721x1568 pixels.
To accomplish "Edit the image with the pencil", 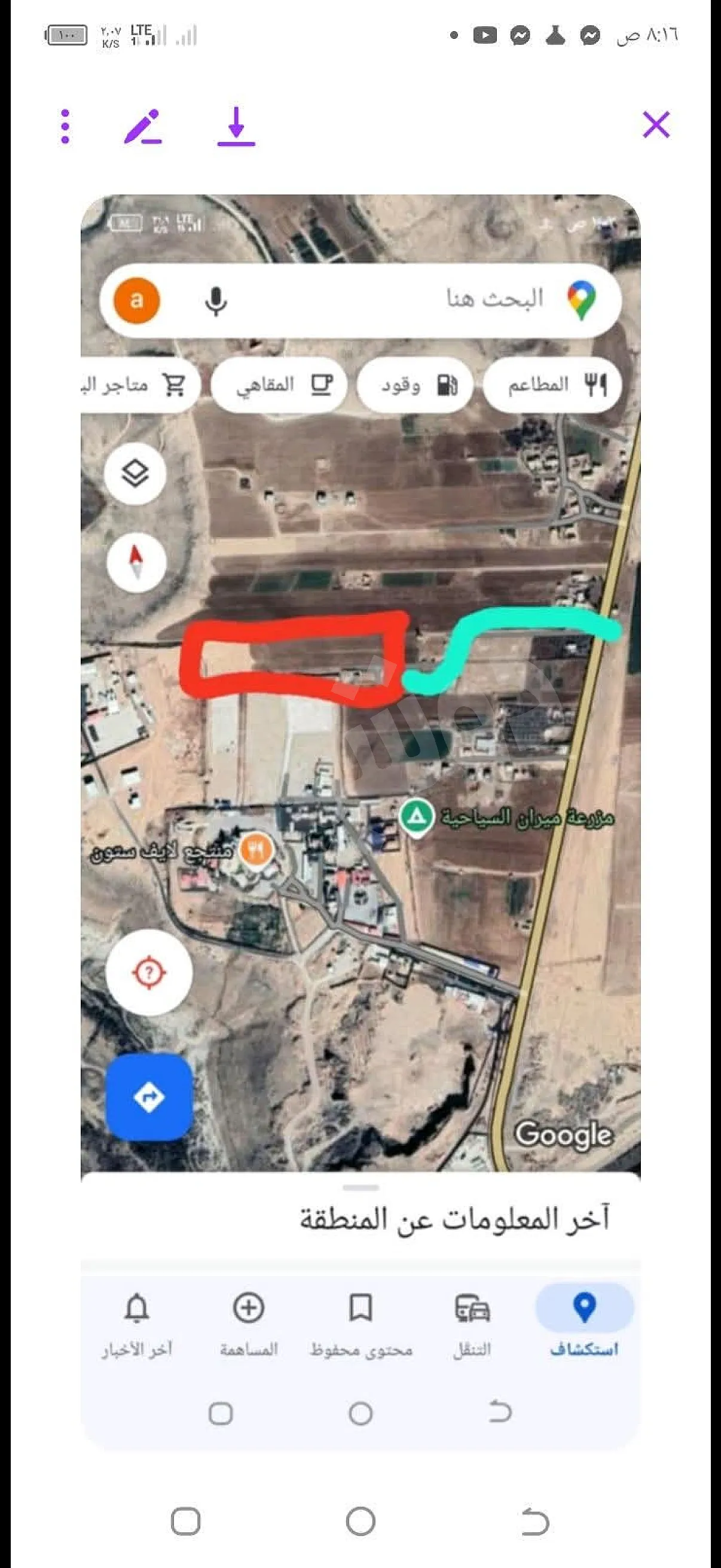I will [143, 126].
